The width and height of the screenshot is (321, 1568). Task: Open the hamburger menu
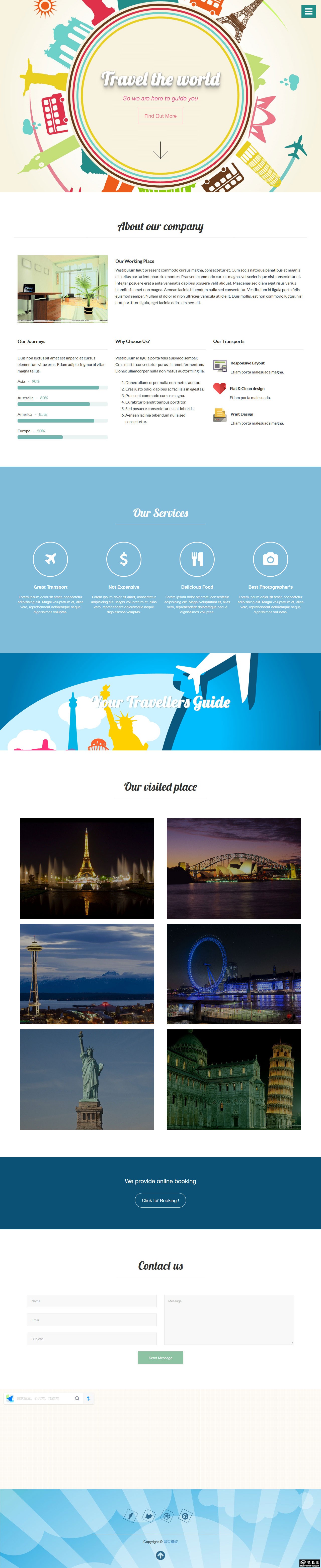point(308,12)
